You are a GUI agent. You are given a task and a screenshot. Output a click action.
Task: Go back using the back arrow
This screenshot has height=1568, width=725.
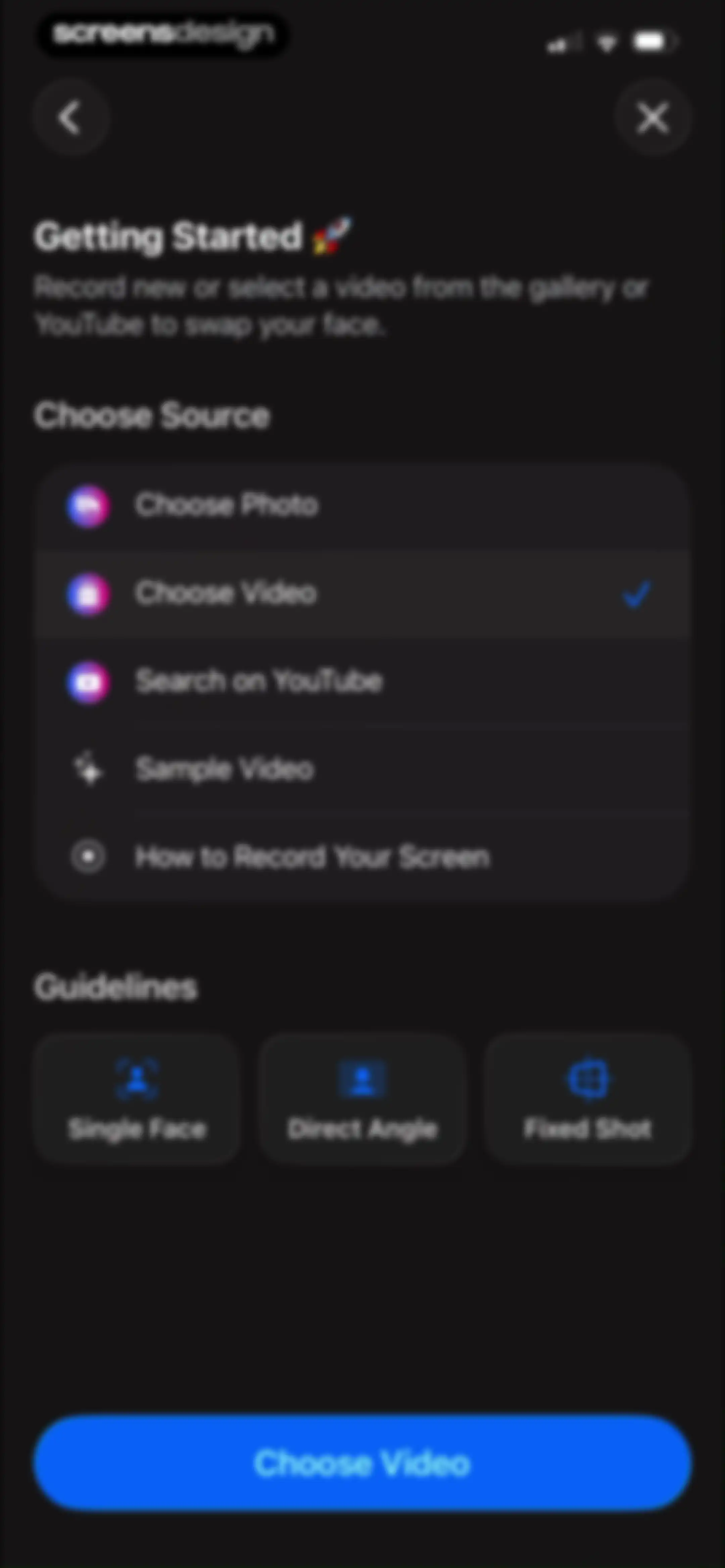coord(70,117)
